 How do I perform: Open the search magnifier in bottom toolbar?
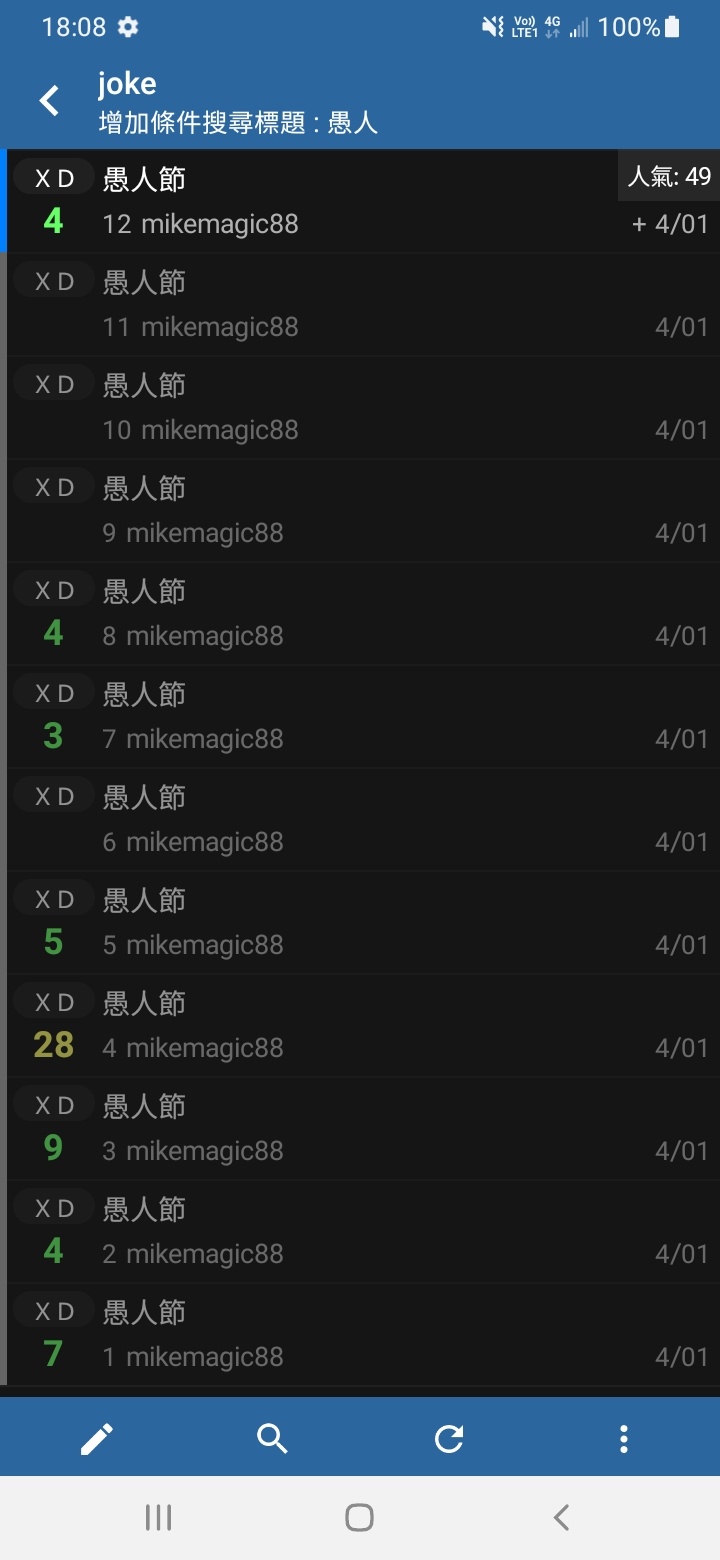272,1438
